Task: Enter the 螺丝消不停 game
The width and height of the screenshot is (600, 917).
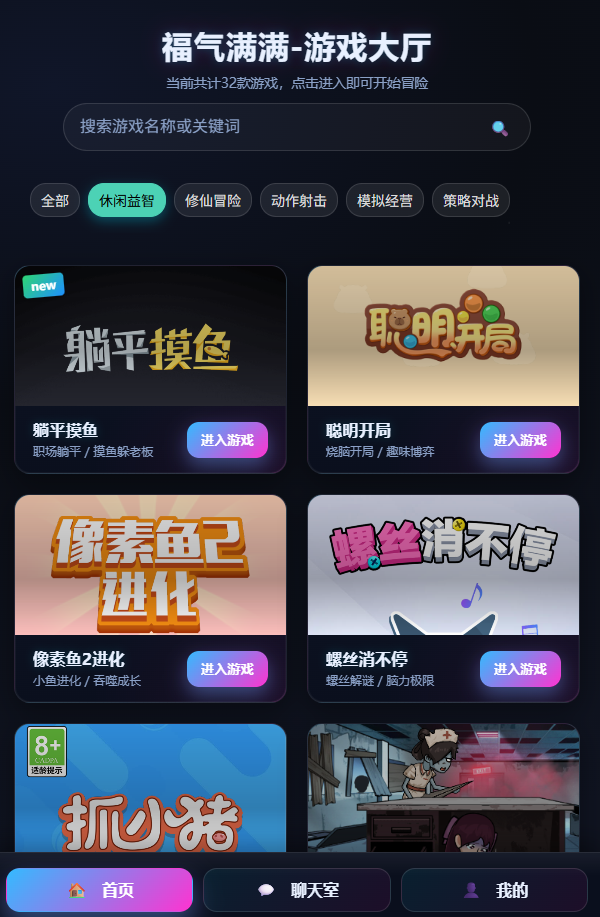Action: click(x=520, y=669)
